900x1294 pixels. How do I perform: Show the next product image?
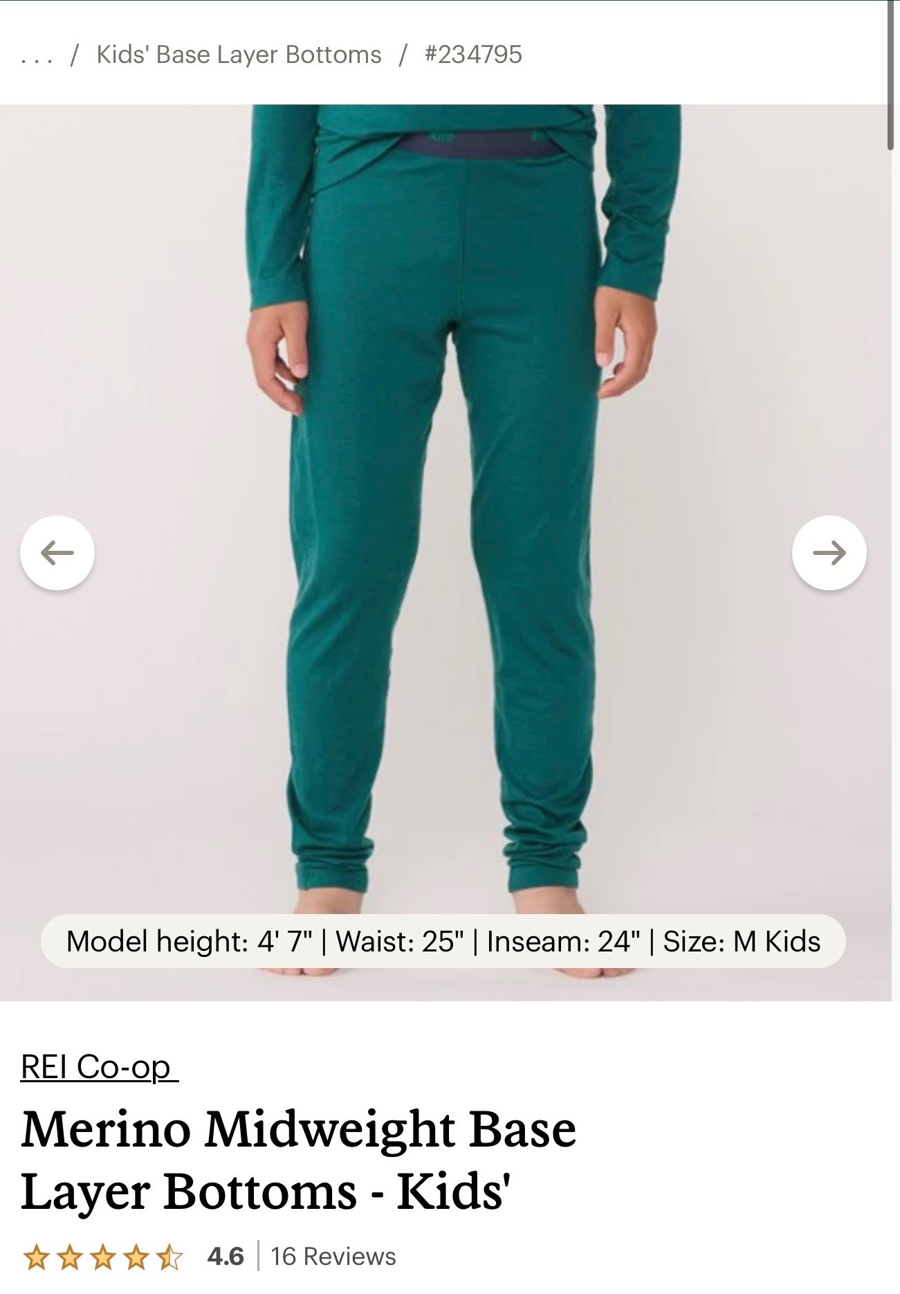[x=829, y=553]
